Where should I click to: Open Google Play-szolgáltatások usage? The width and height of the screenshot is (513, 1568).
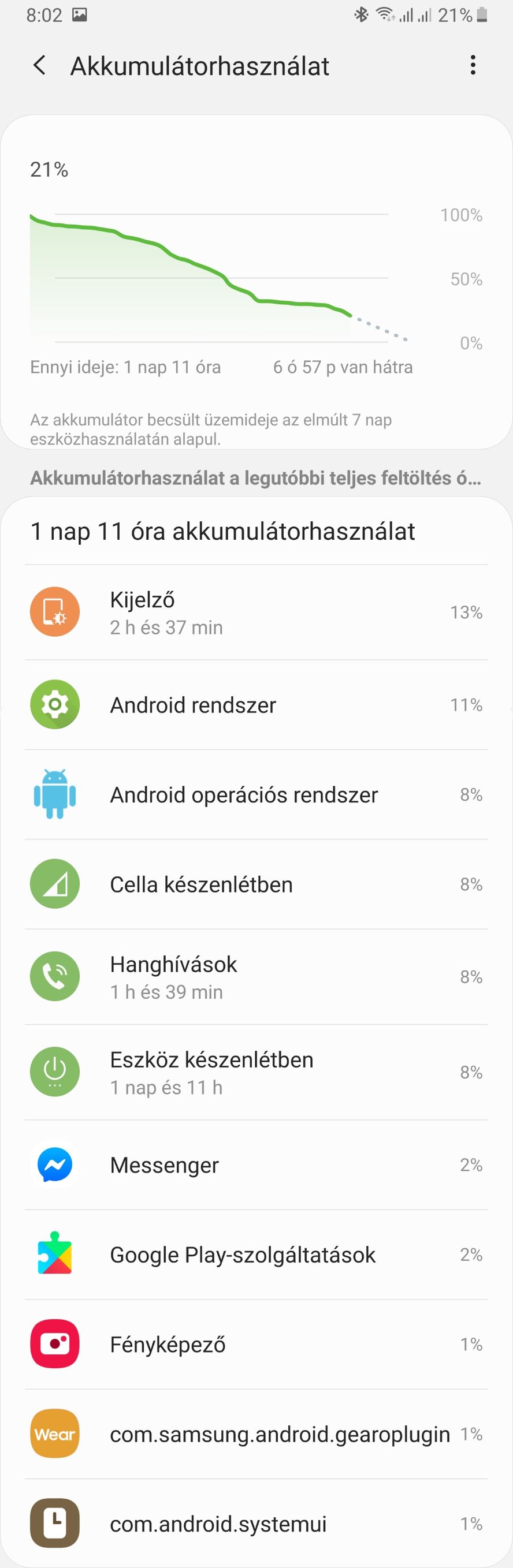point(256,1255)
